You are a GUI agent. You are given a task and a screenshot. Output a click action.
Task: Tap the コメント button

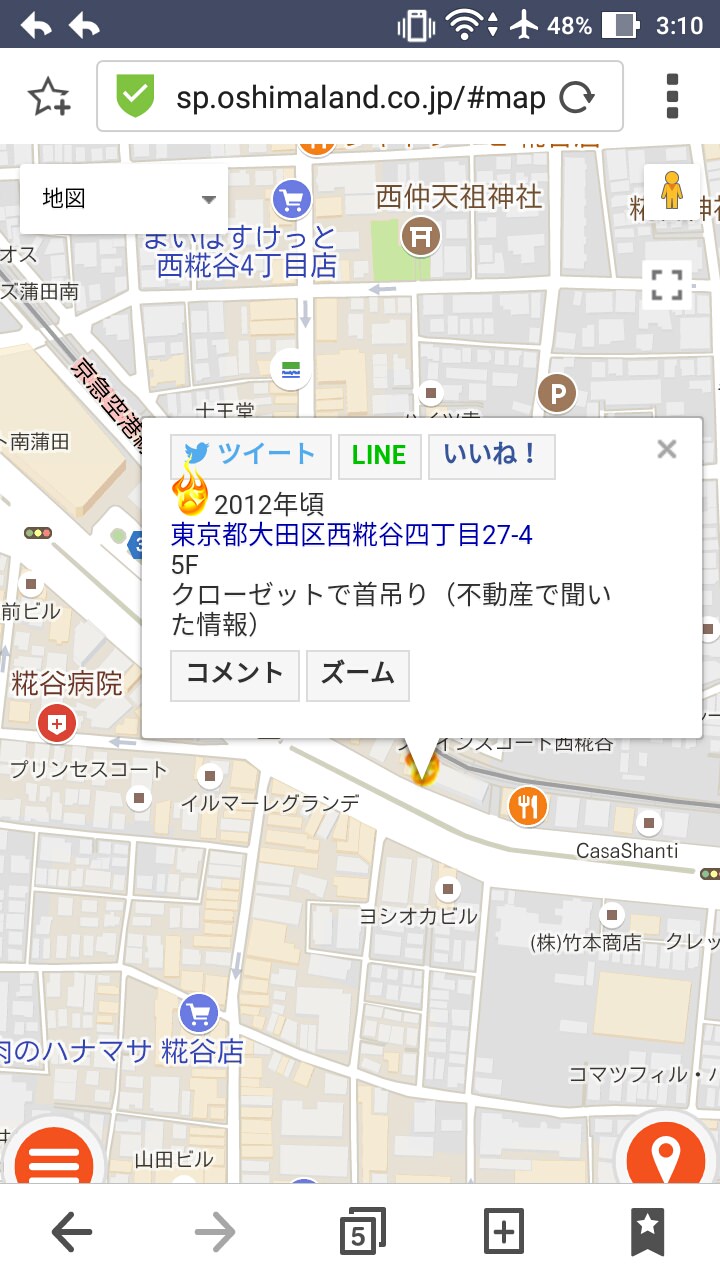pos(235,674)
